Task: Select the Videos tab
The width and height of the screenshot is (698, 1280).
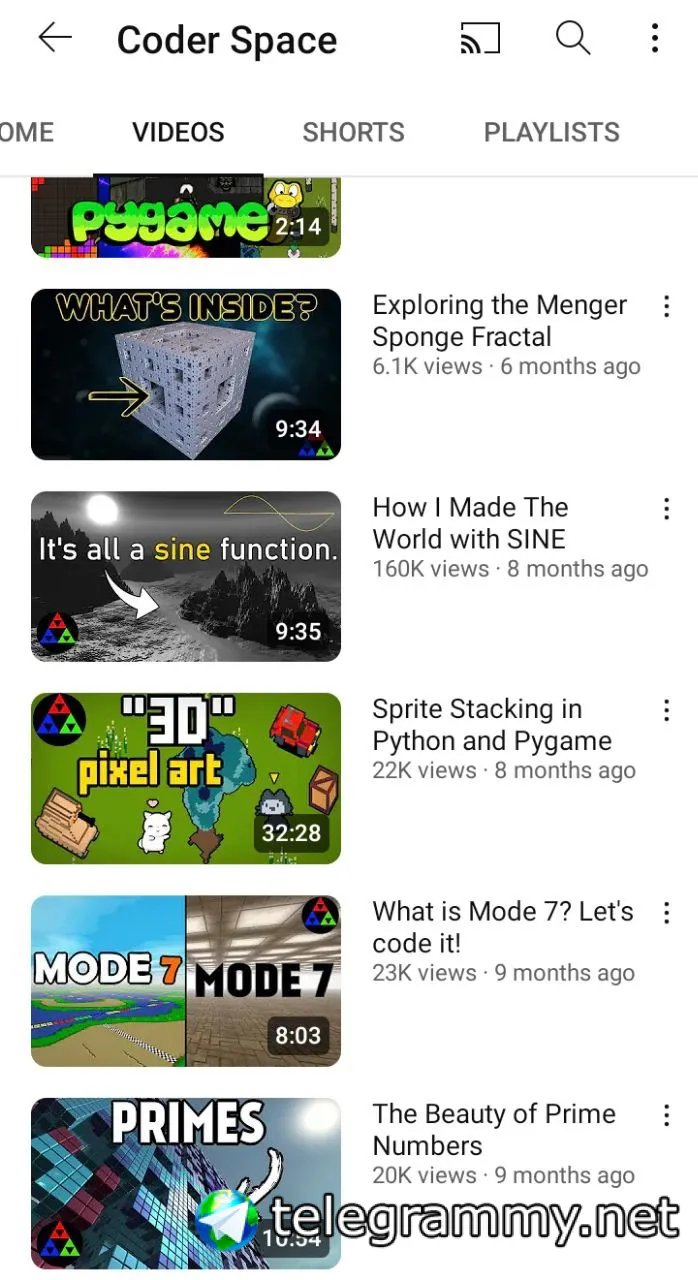Action: [178, 132]
